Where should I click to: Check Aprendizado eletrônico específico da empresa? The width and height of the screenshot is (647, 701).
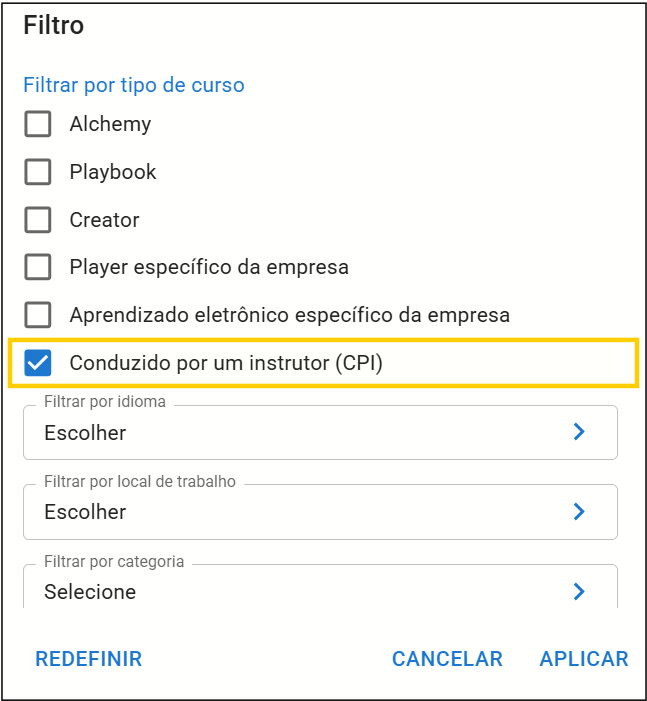point(38,315)
